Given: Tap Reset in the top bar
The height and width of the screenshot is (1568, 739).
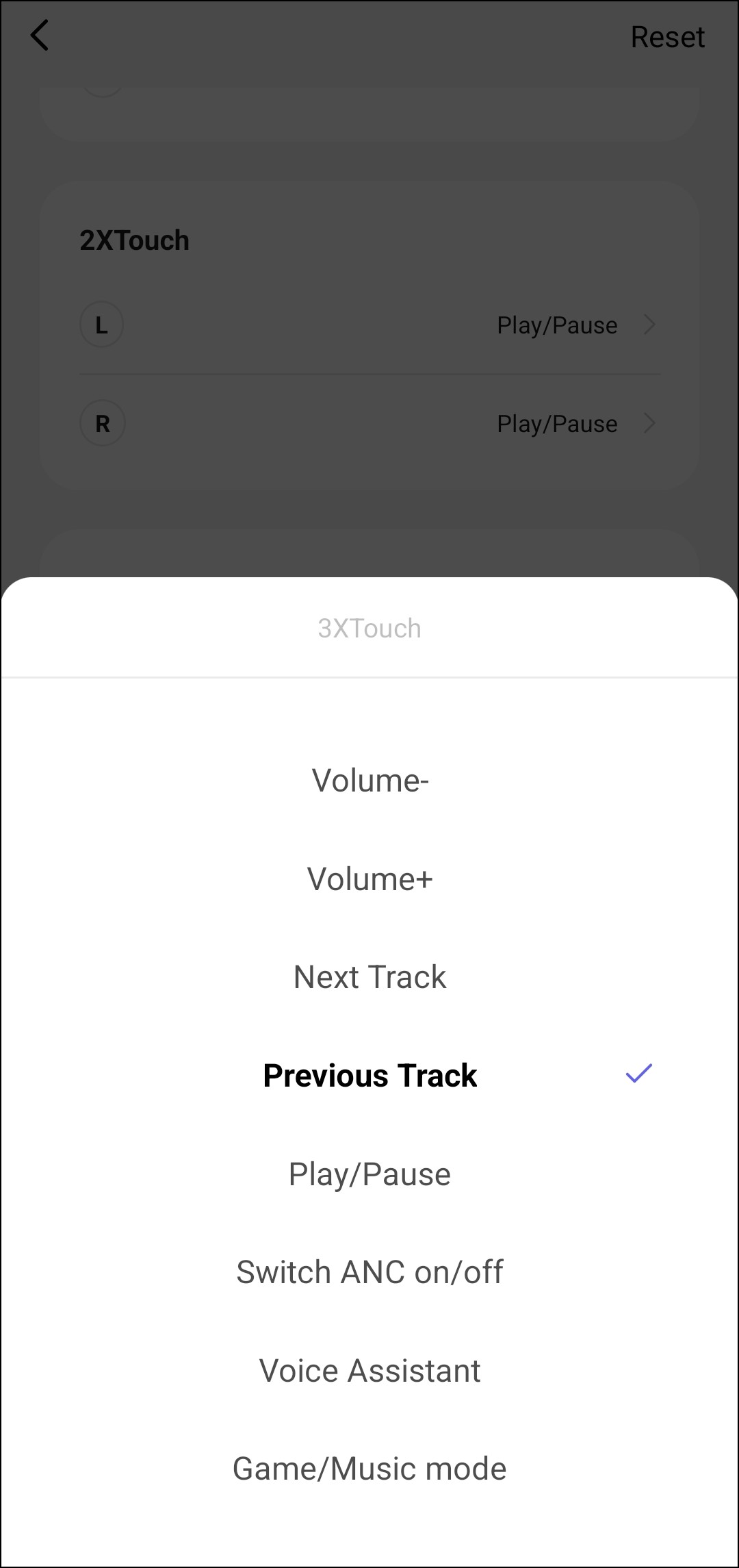Looking at the screenshot, I should pyautogui.click(x=667, y=37).
